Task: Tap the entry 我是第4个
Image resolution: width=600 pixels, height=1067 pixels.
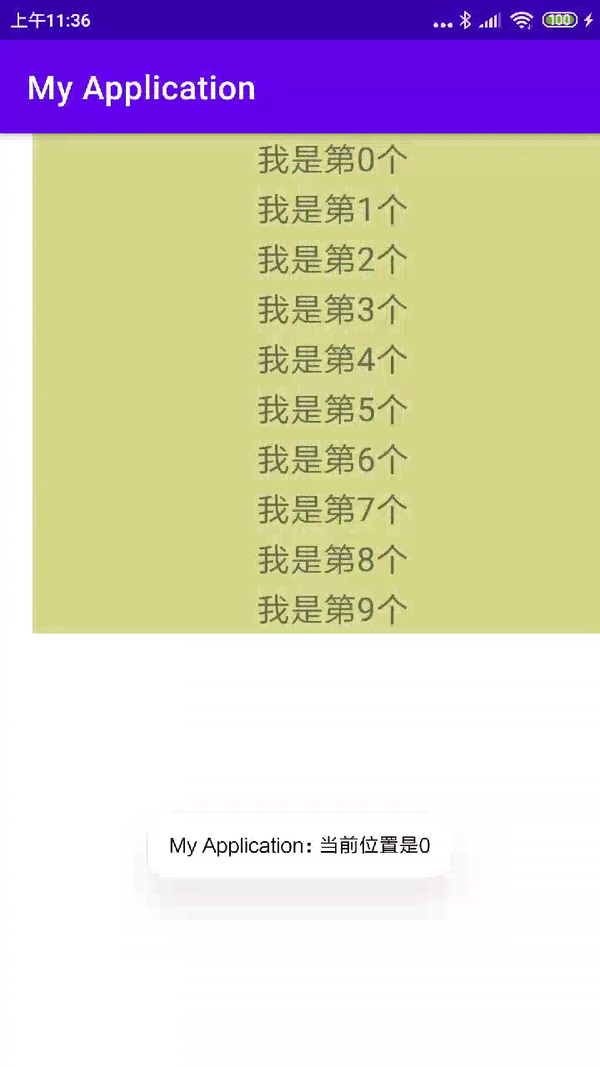Action: coord(332,359)
